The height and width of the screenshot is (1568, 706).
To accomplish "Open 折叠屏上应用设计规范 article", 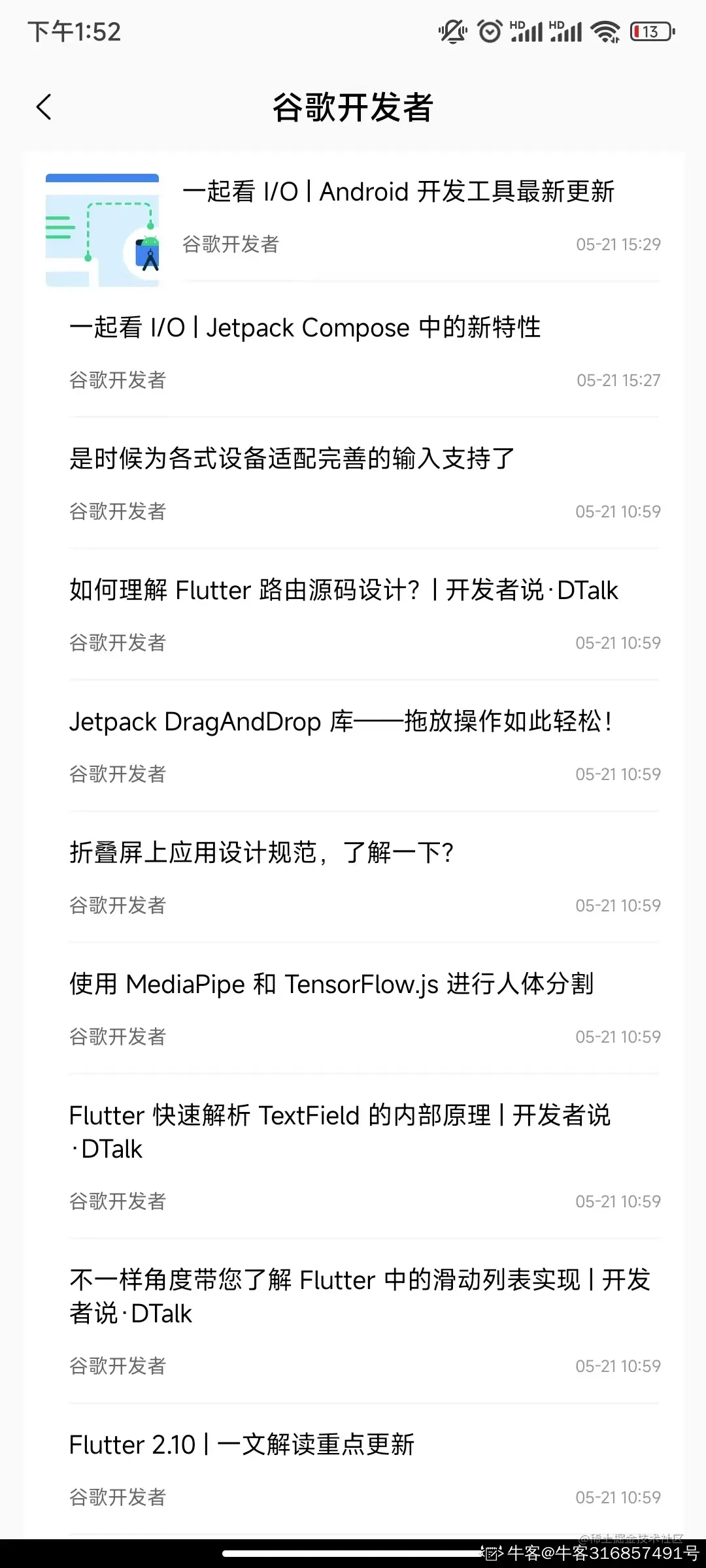I will 261,853.
